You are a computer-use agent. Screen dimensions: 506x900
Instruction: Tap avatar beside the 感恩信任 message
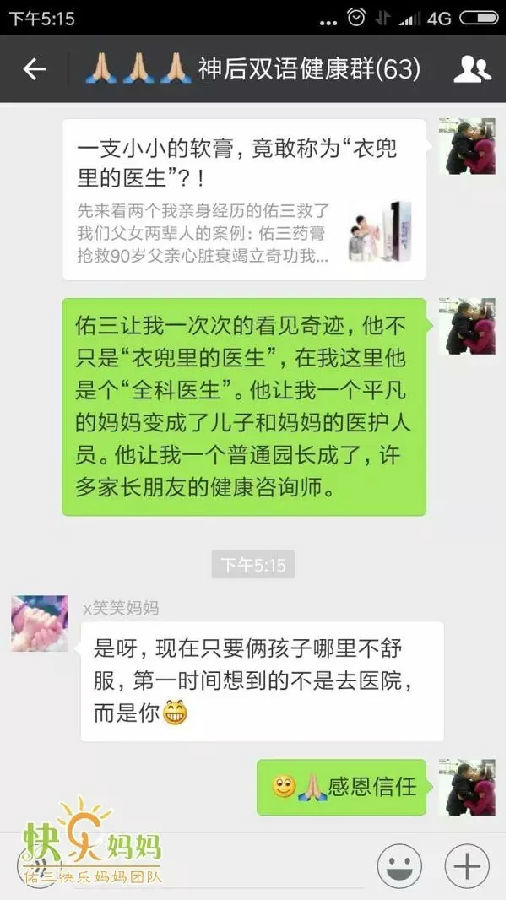[467, 787]
